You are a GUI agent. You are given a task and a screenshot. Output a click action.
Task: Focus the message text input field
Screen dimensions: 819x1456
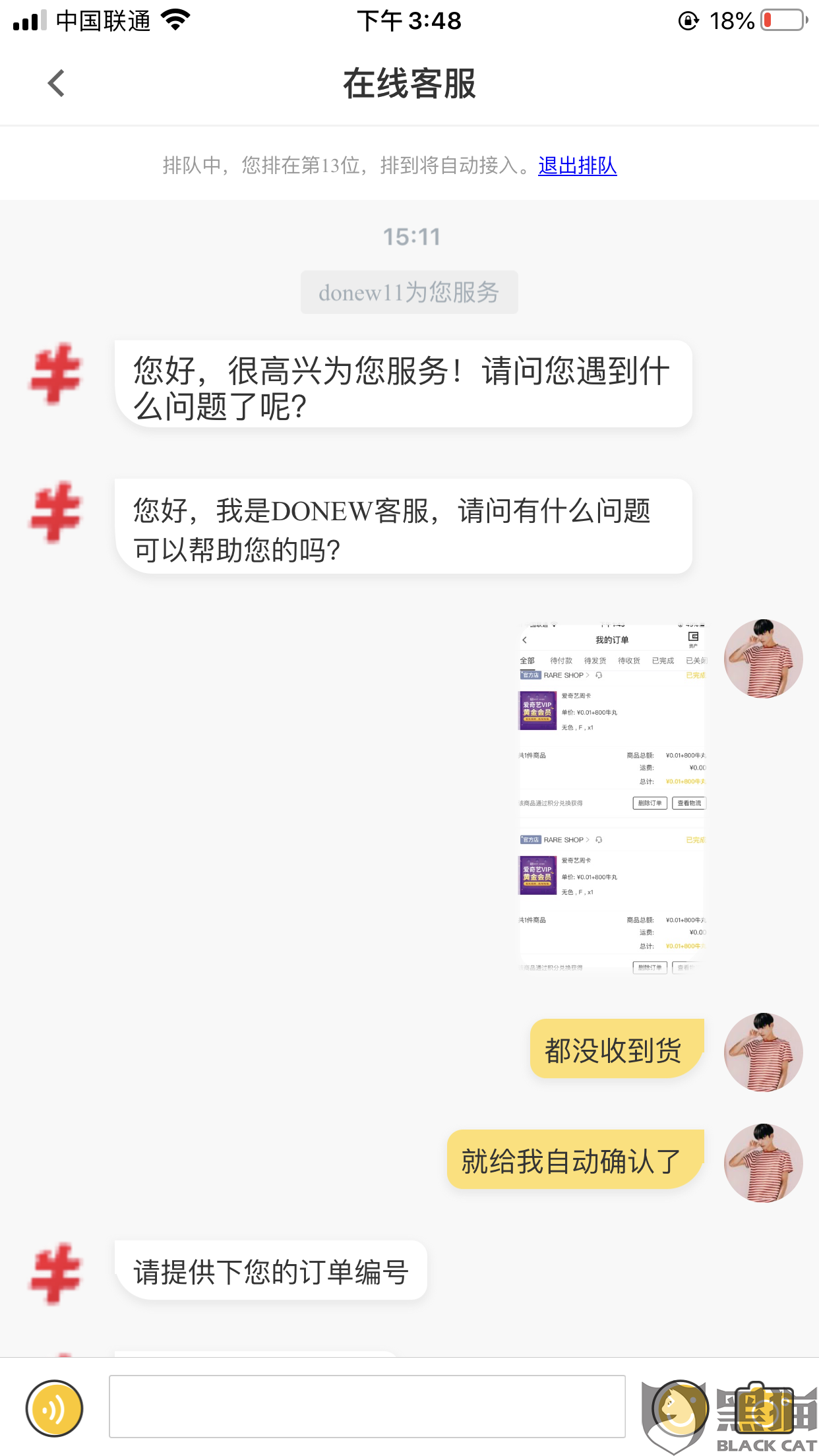tap(367, 1407)
